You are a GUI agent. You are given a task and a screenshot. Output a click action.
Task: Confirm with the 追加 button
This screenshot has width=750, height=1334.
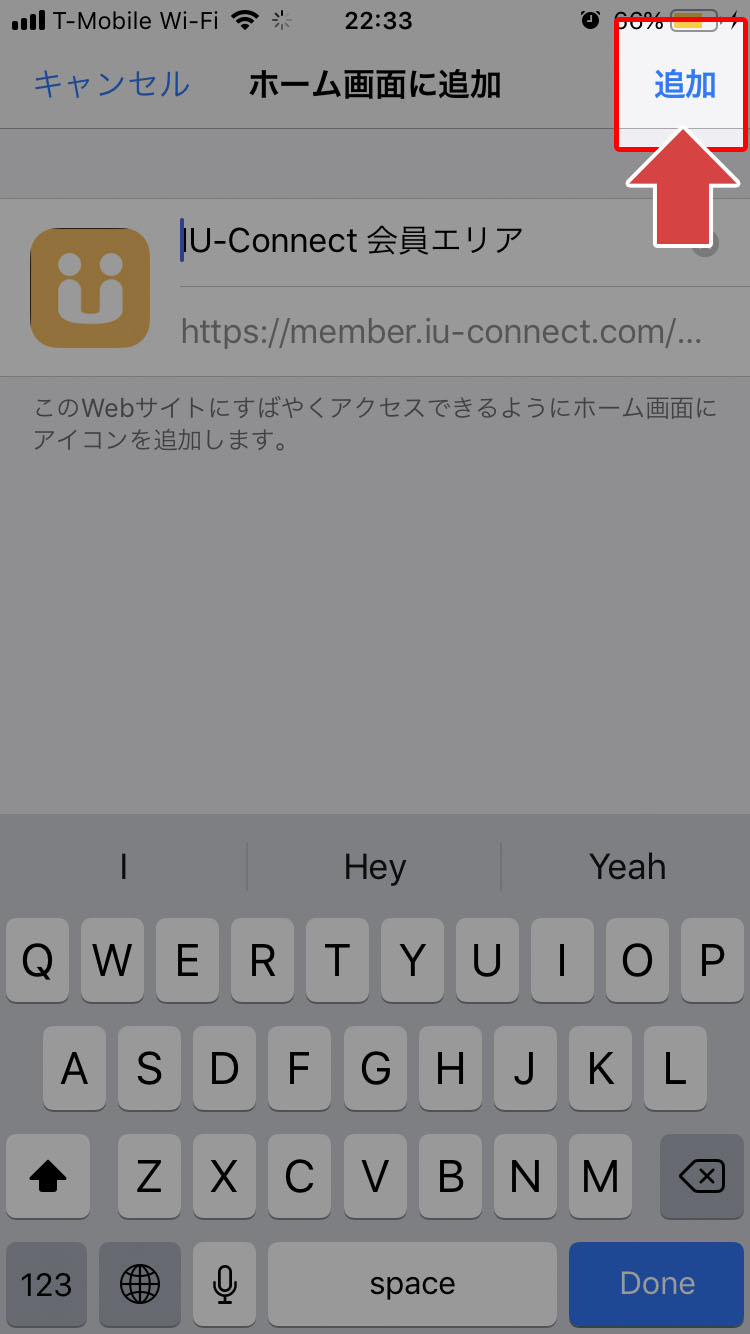(x=685, y=85)
